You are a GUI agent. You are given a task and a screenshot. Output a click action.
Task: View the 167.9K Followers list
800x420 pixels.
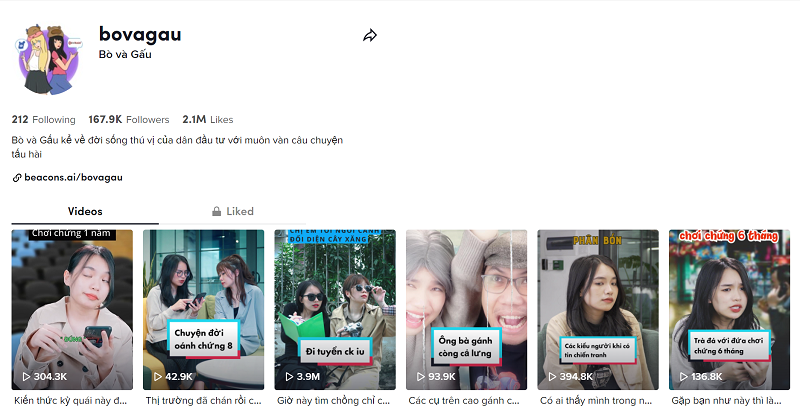(x=129, y=120)
